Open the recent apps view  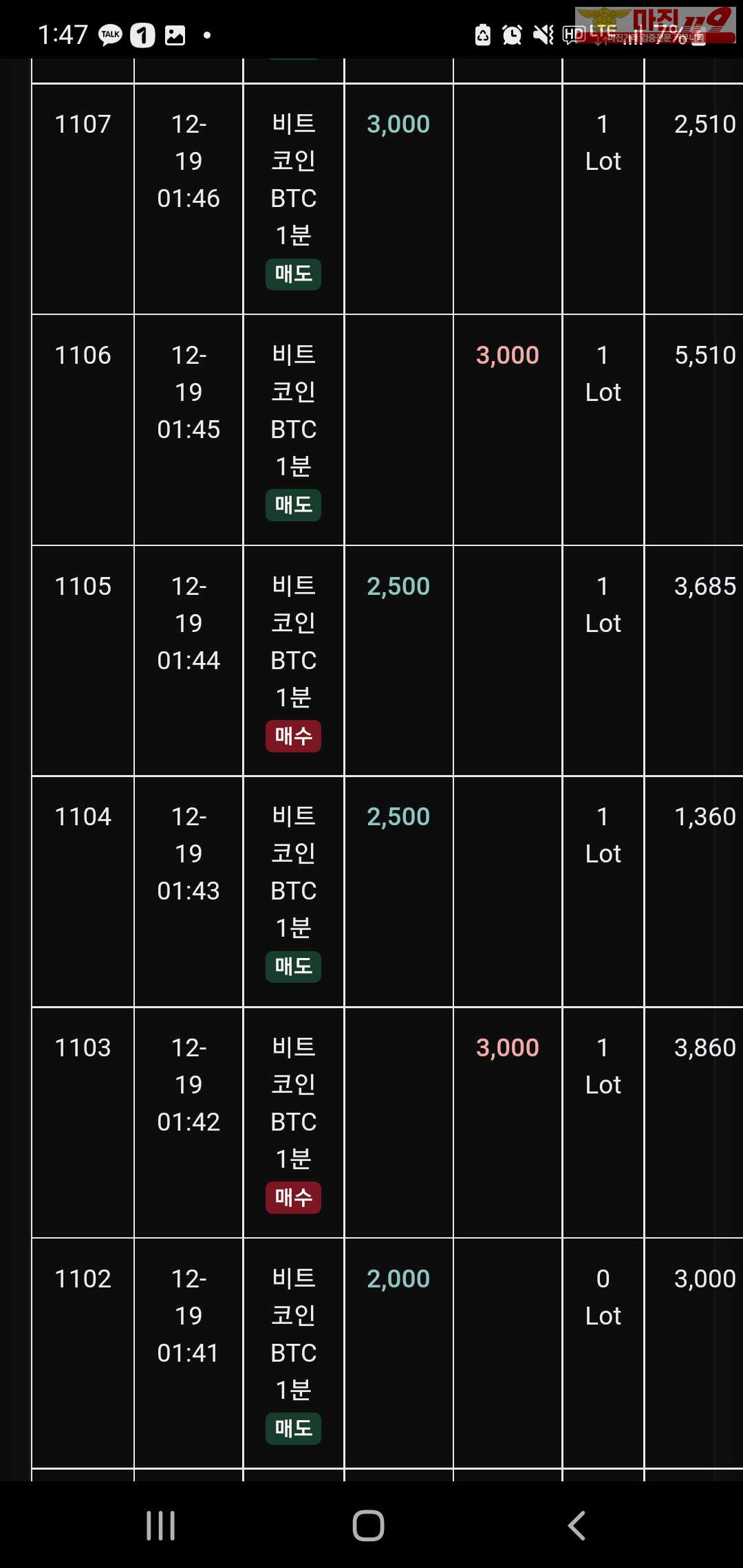(x=161, y=1525)
